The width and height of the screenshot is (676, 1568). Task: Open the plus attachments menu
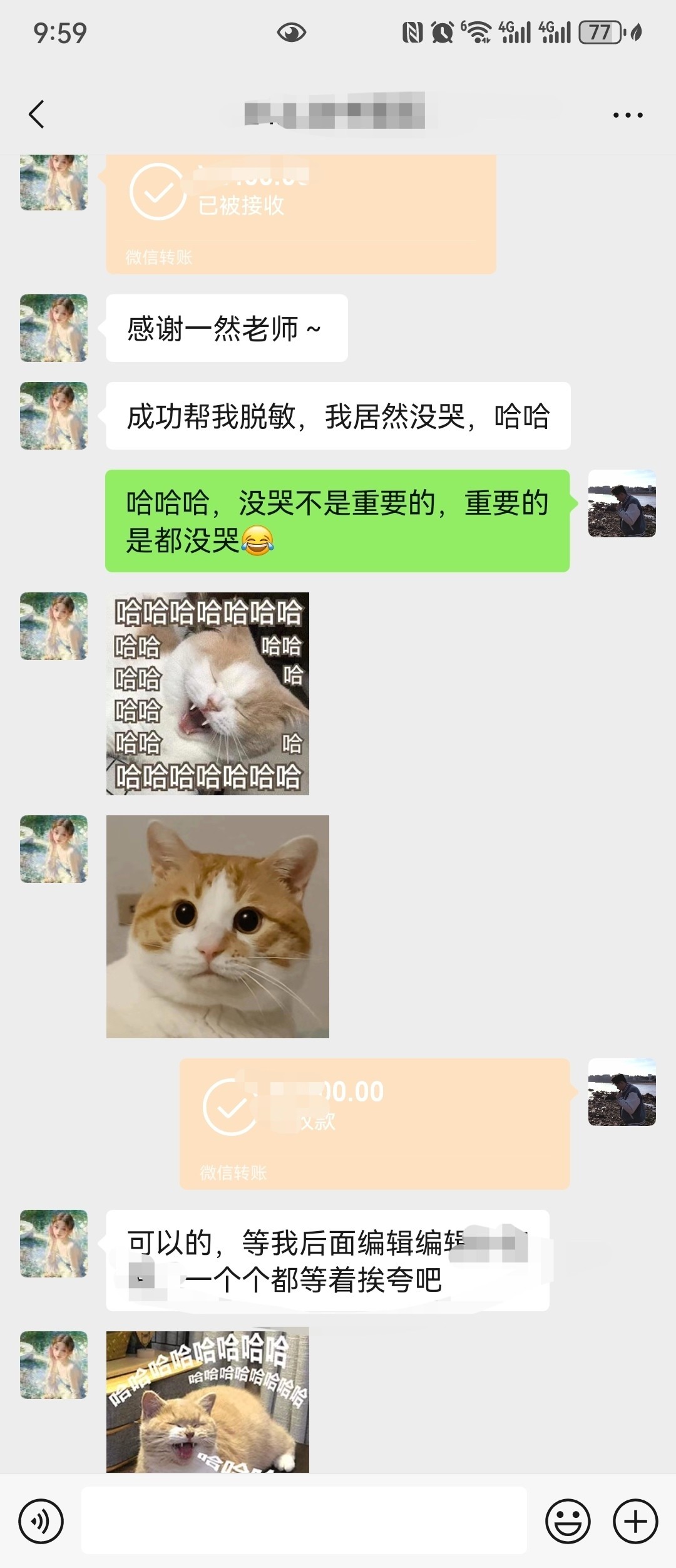coord(635,1521)
